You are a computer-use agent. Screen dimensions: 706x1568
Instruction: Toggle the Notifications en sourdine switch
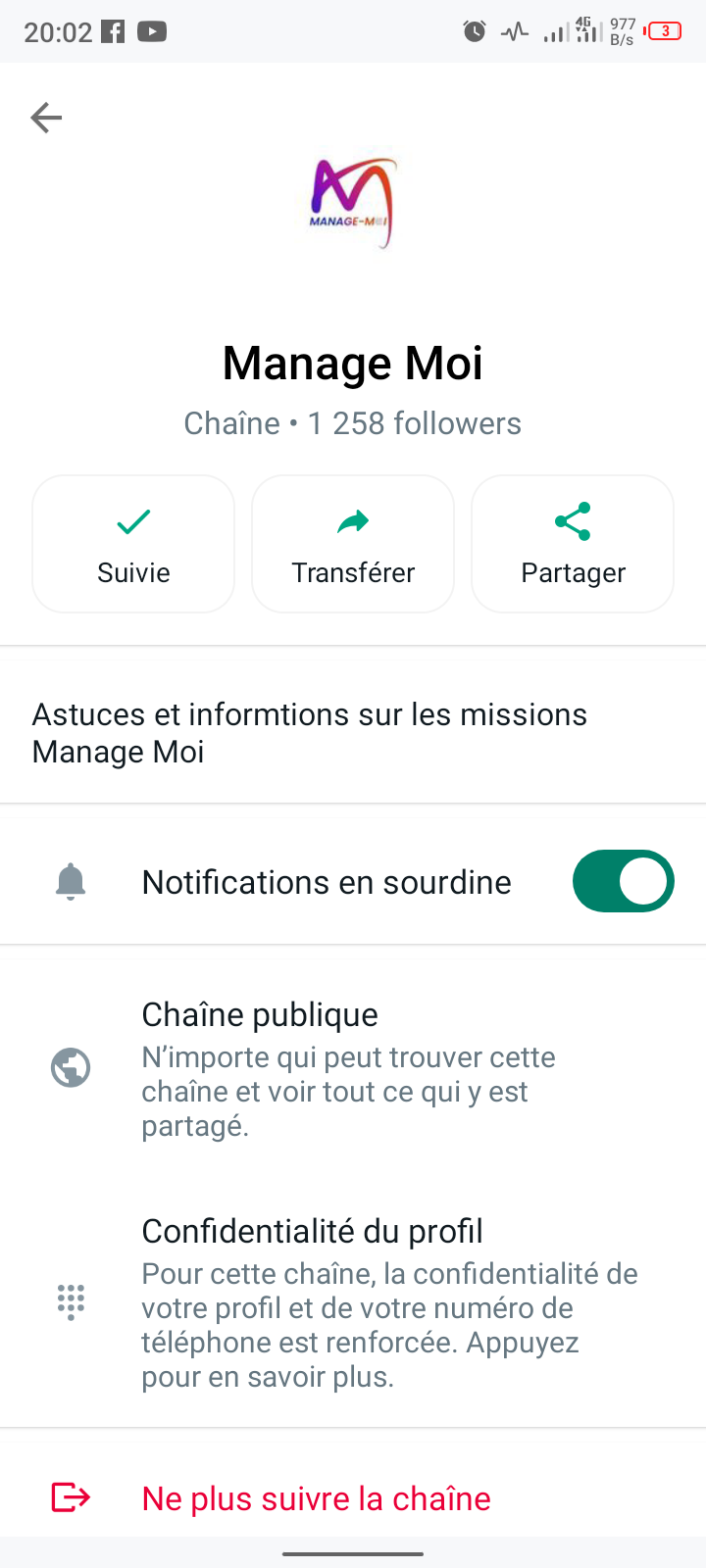pos(623,881)
